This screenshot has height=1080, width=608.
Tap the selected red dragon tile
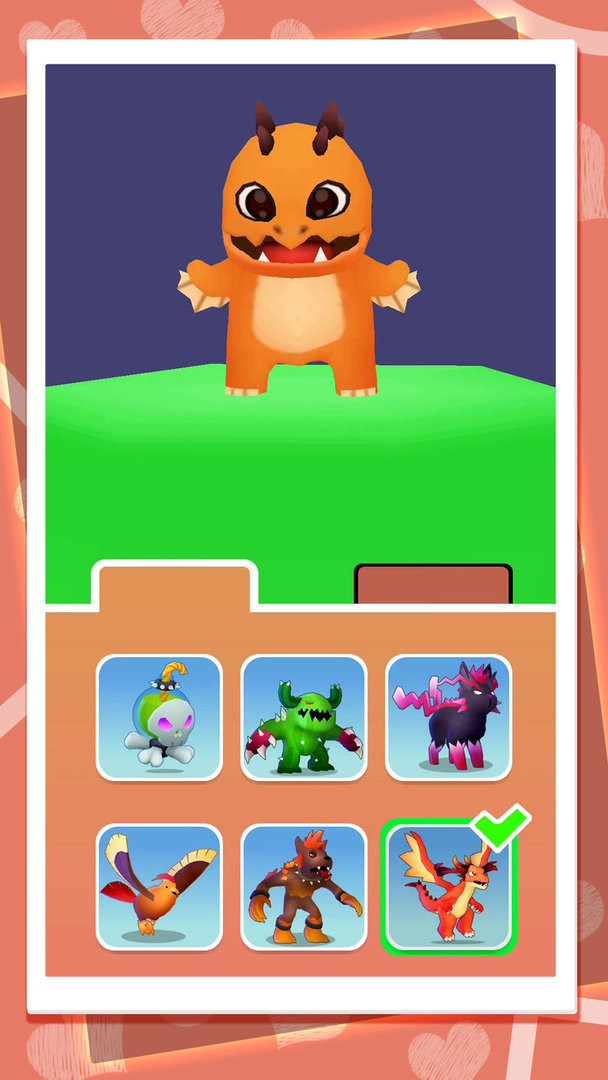pyautogui.click(x=447, y=886)
